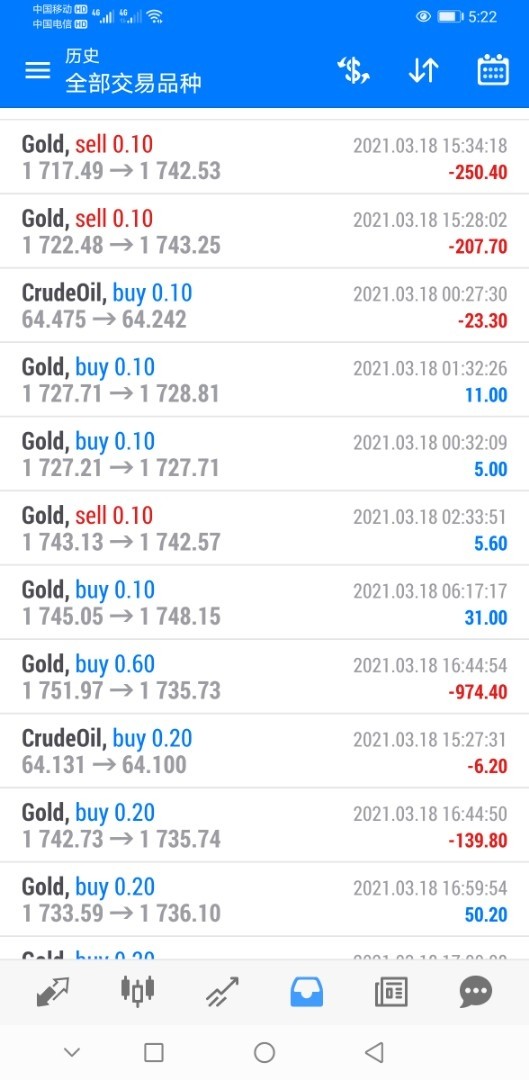Screen dimensions: 529x1080
Task: Open the Gold sell trade losing -207.70
Action: (x=264, y=231)
